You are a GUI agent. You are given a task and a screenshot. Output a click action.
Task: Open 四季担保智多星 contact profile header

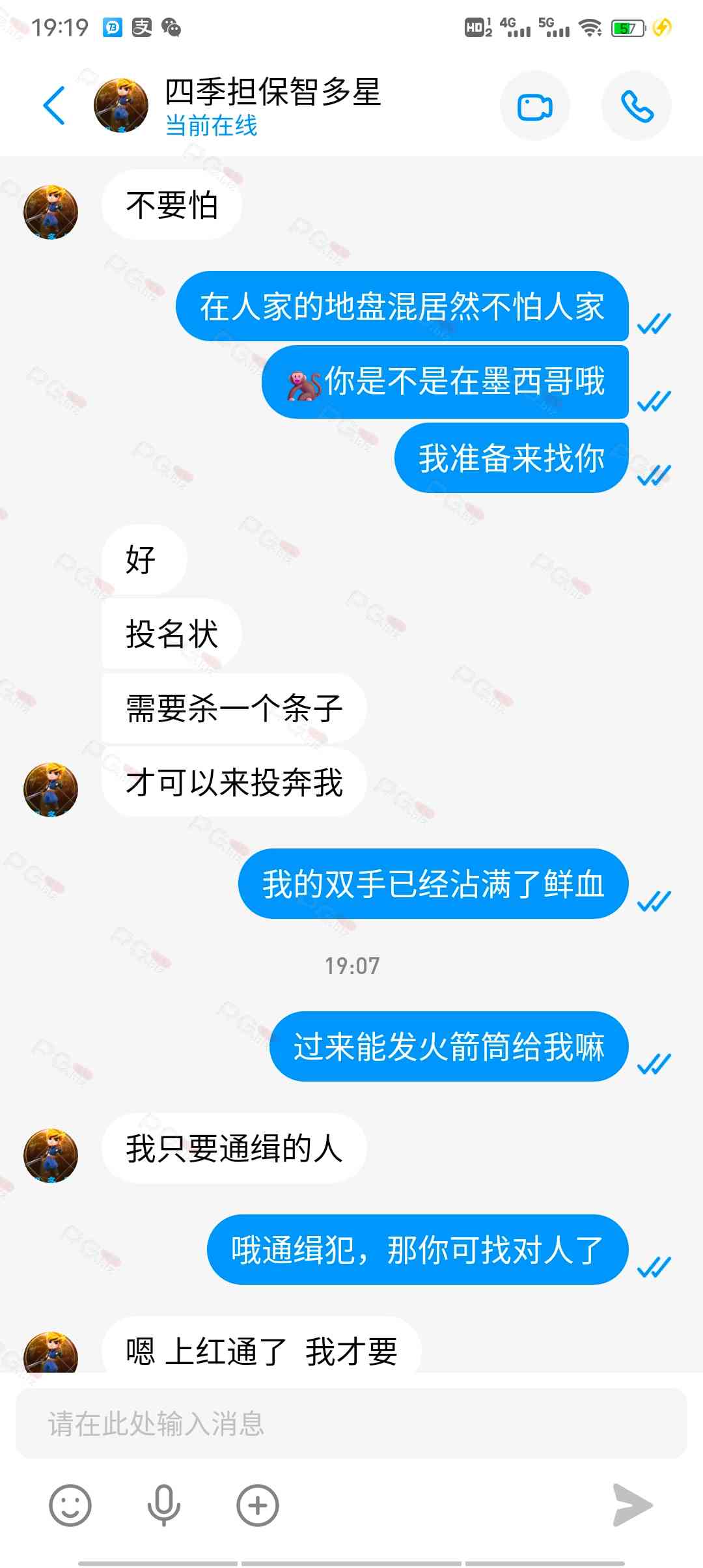tap(272, 105)
